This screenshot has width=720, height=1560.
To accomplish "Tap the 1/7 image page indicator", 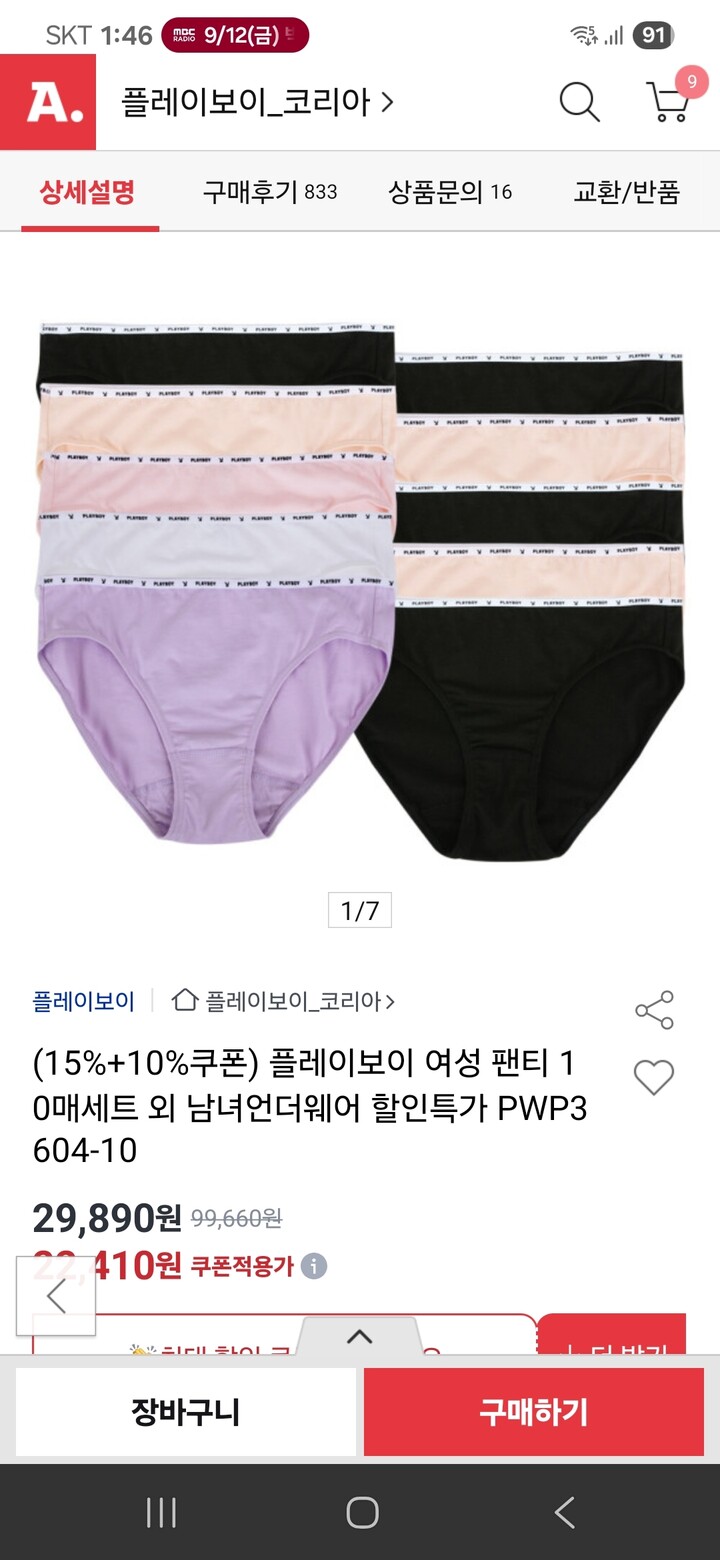I will point(360,909).
